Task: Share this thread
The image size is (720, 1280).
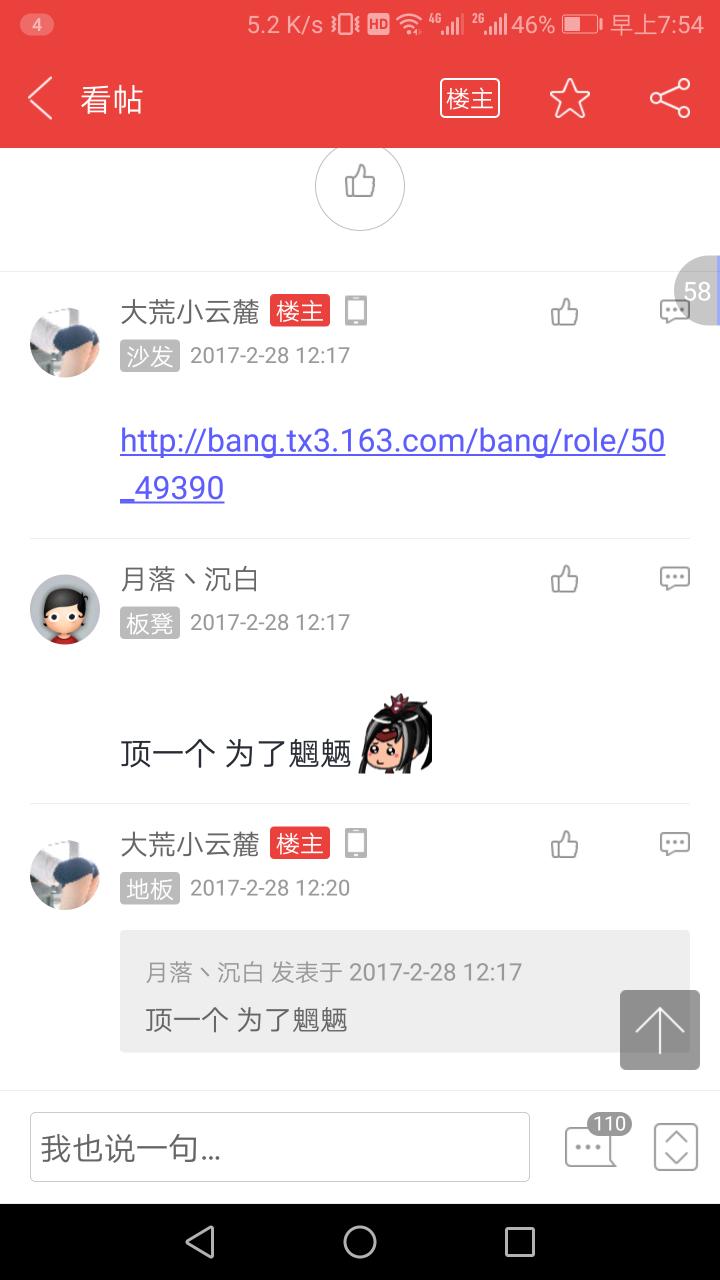Action: tap(670, 99)
